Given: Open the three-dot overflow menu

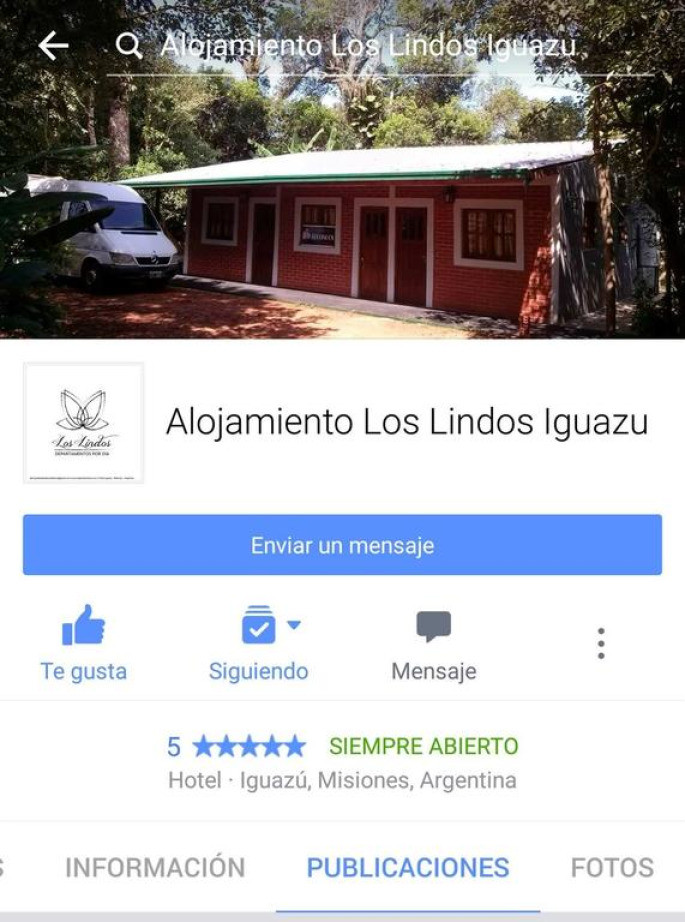Looking at the screenshot, I should click(x=601, y=643).
